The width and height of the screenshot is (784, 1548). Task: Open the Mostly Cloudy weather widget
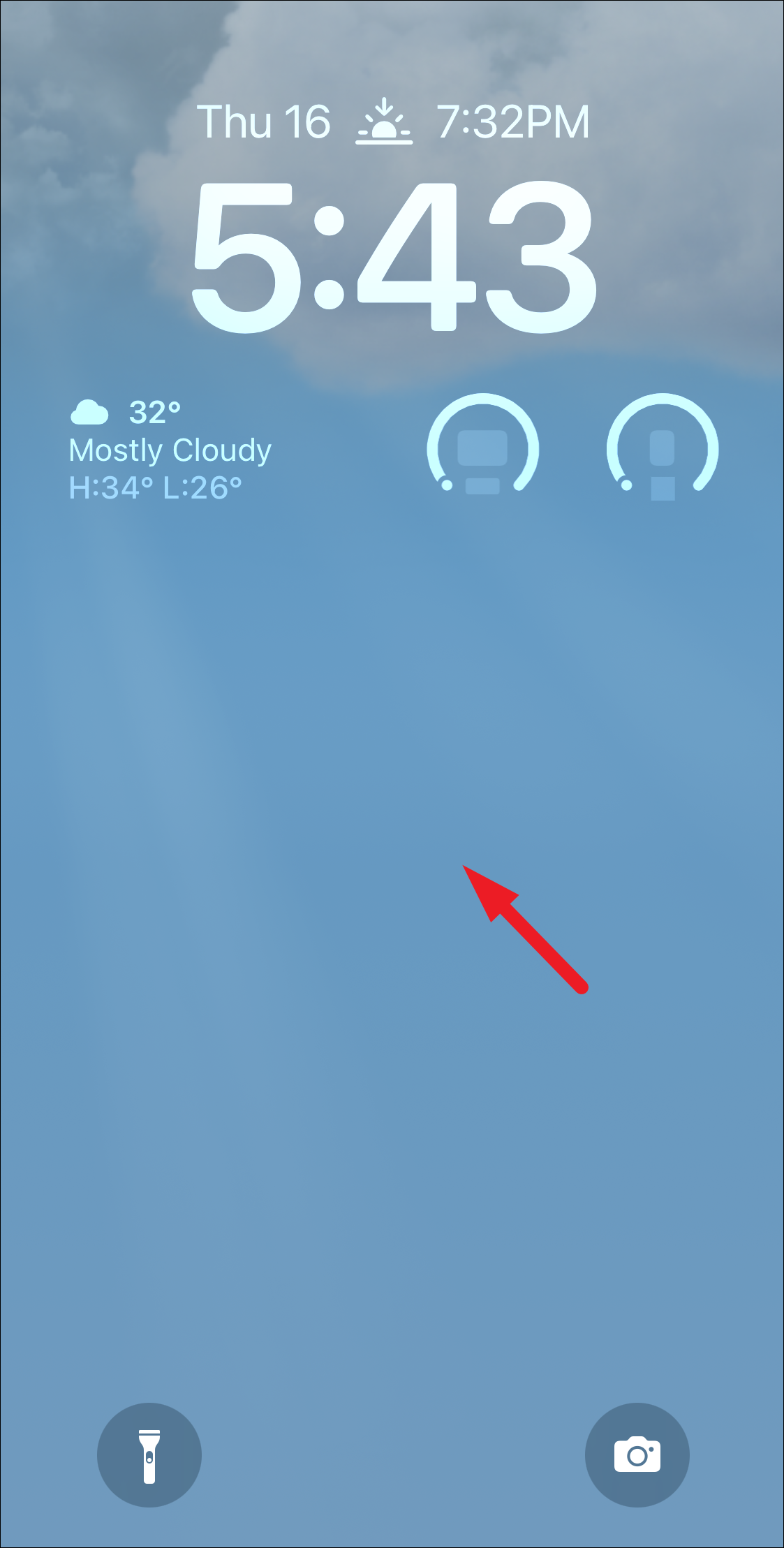tap(170, 450)
